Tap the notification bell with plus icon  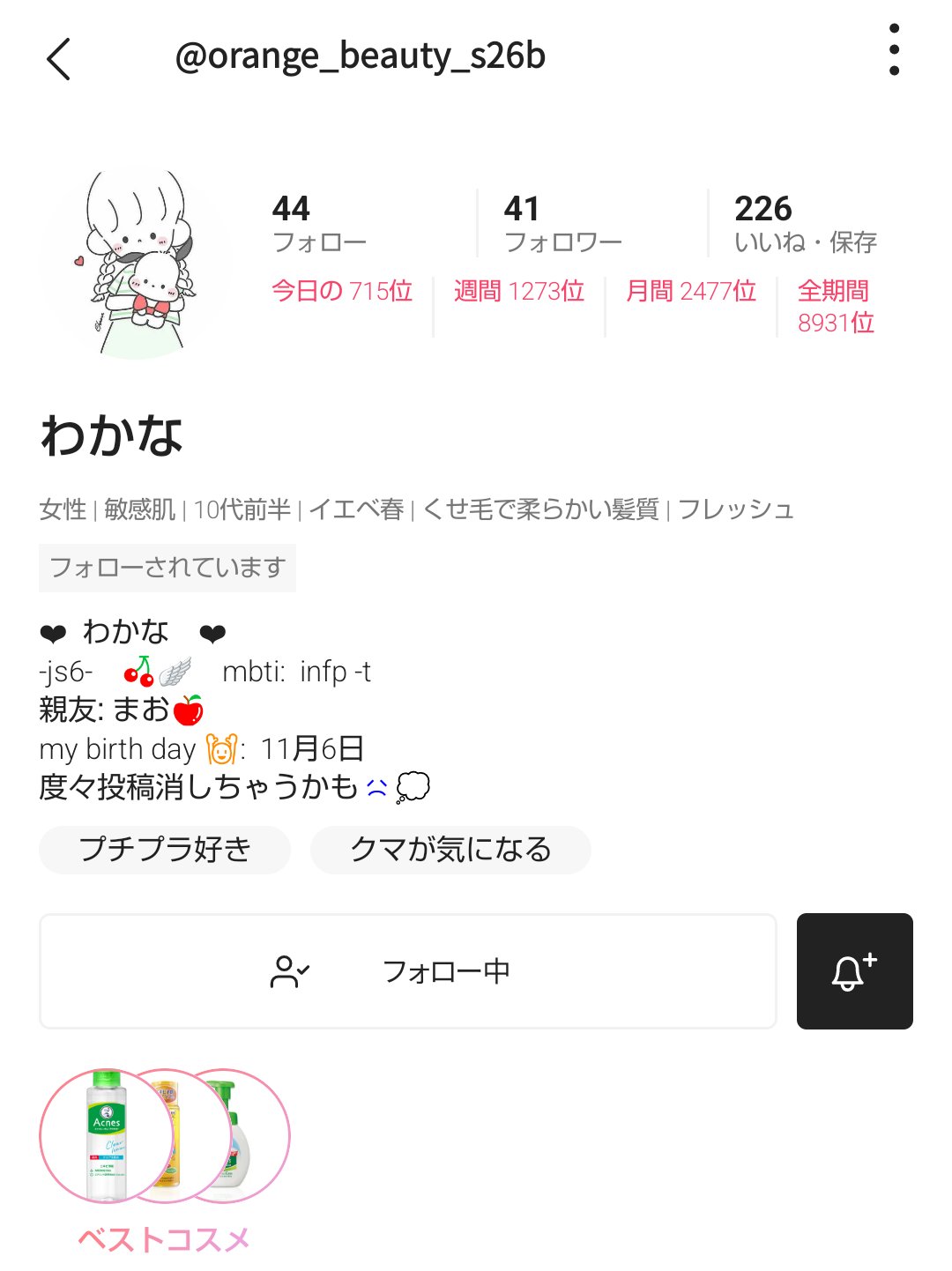854,970
